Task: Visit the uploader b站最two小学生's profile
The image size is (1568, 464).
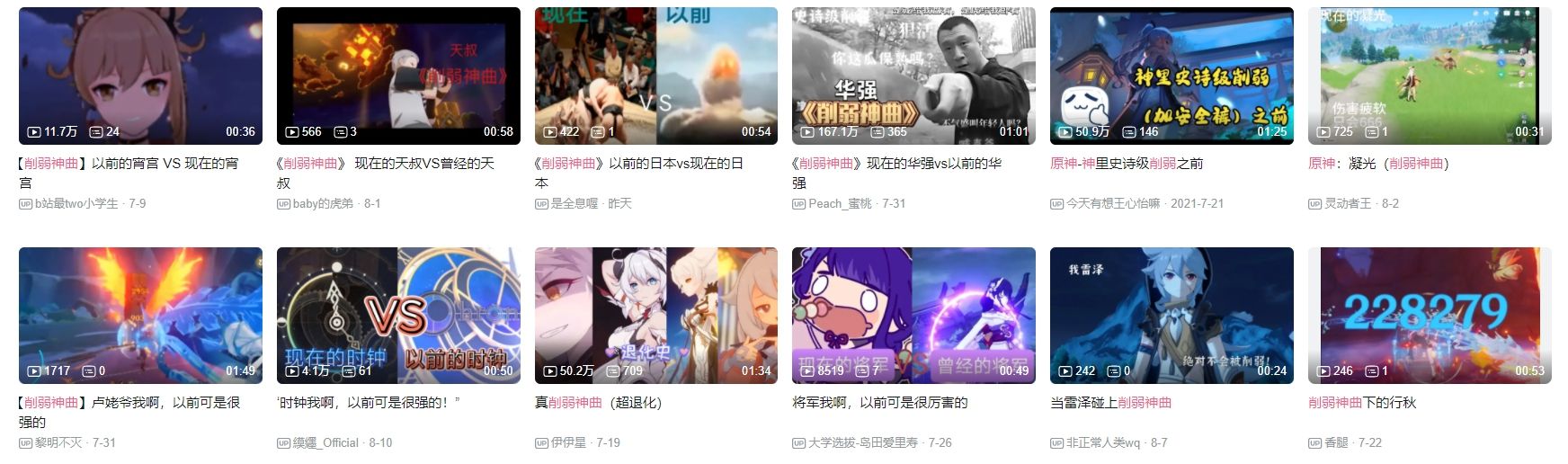Action: [x=76, y=204]
